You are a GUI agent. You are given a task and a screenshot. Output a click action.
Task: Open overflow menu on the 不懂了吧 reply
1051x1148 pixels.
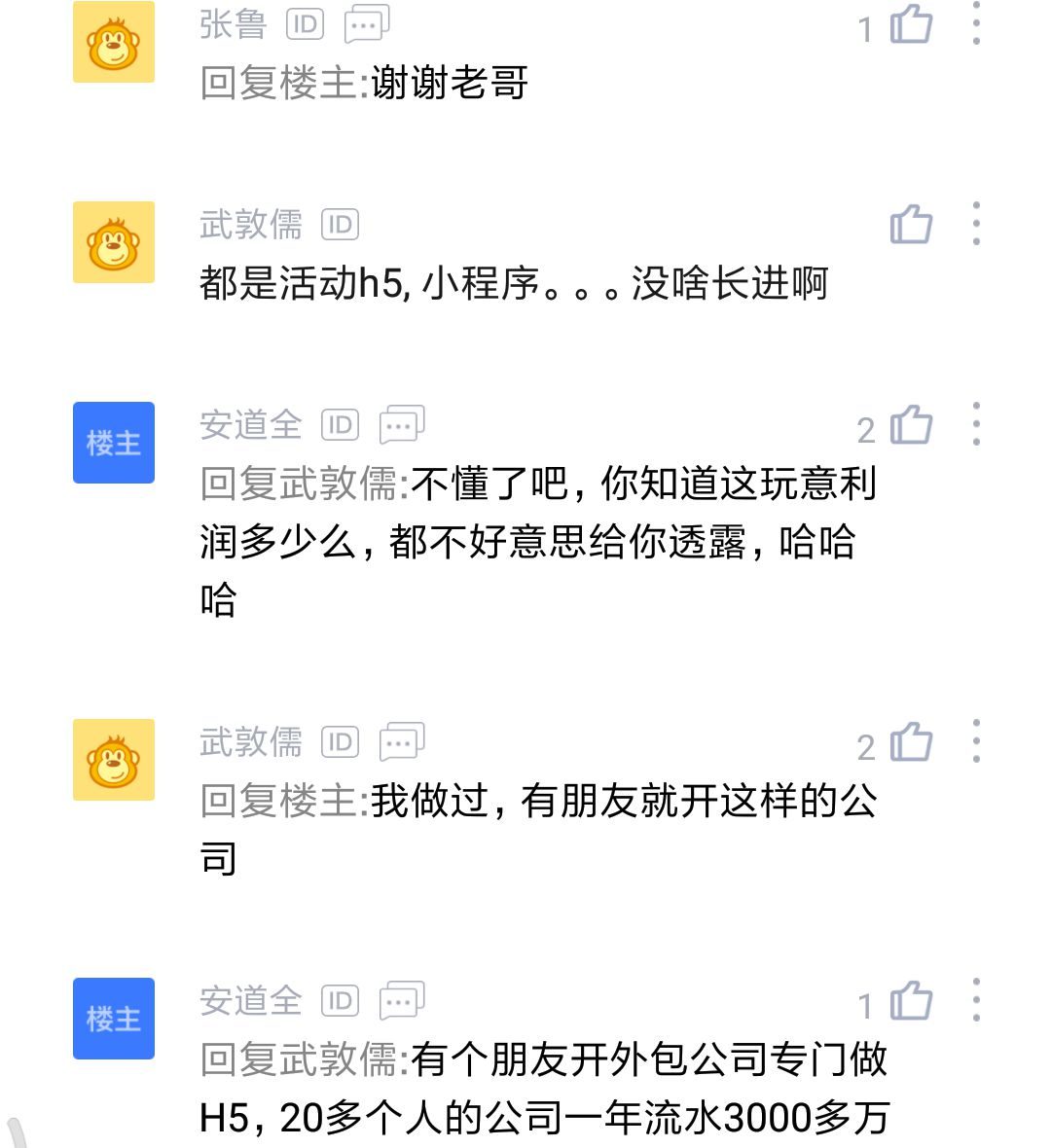tap(976, 424)
